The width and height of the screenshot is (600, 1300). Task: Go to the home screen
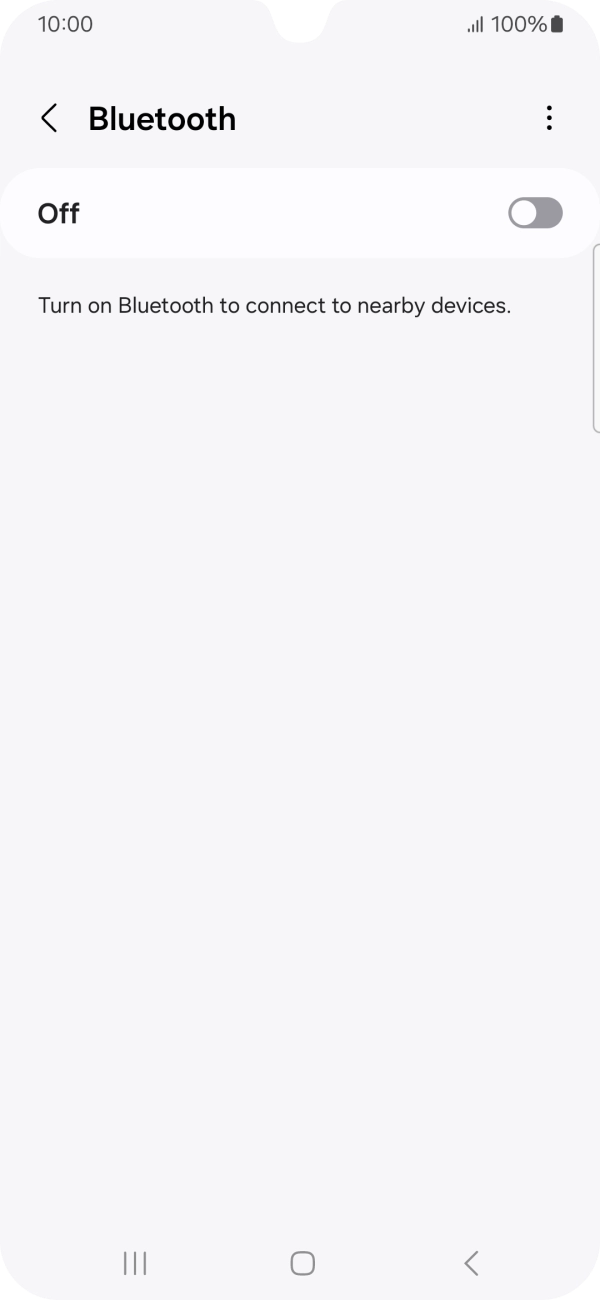point(302,1263)
